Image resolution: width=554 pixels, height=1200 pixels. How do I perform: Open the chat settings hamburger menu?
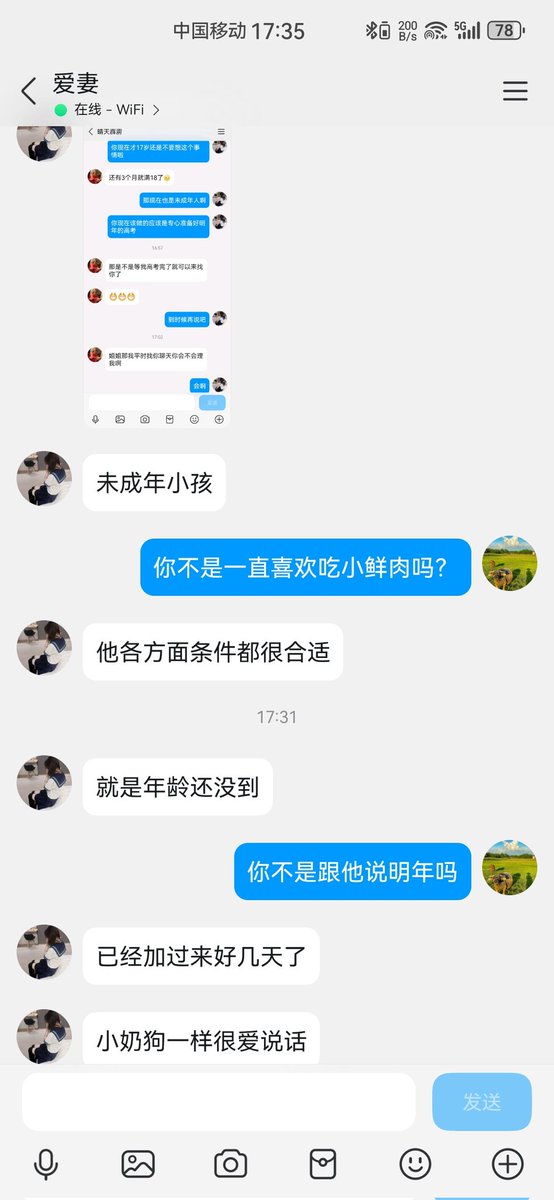click(x=515, y=91)
